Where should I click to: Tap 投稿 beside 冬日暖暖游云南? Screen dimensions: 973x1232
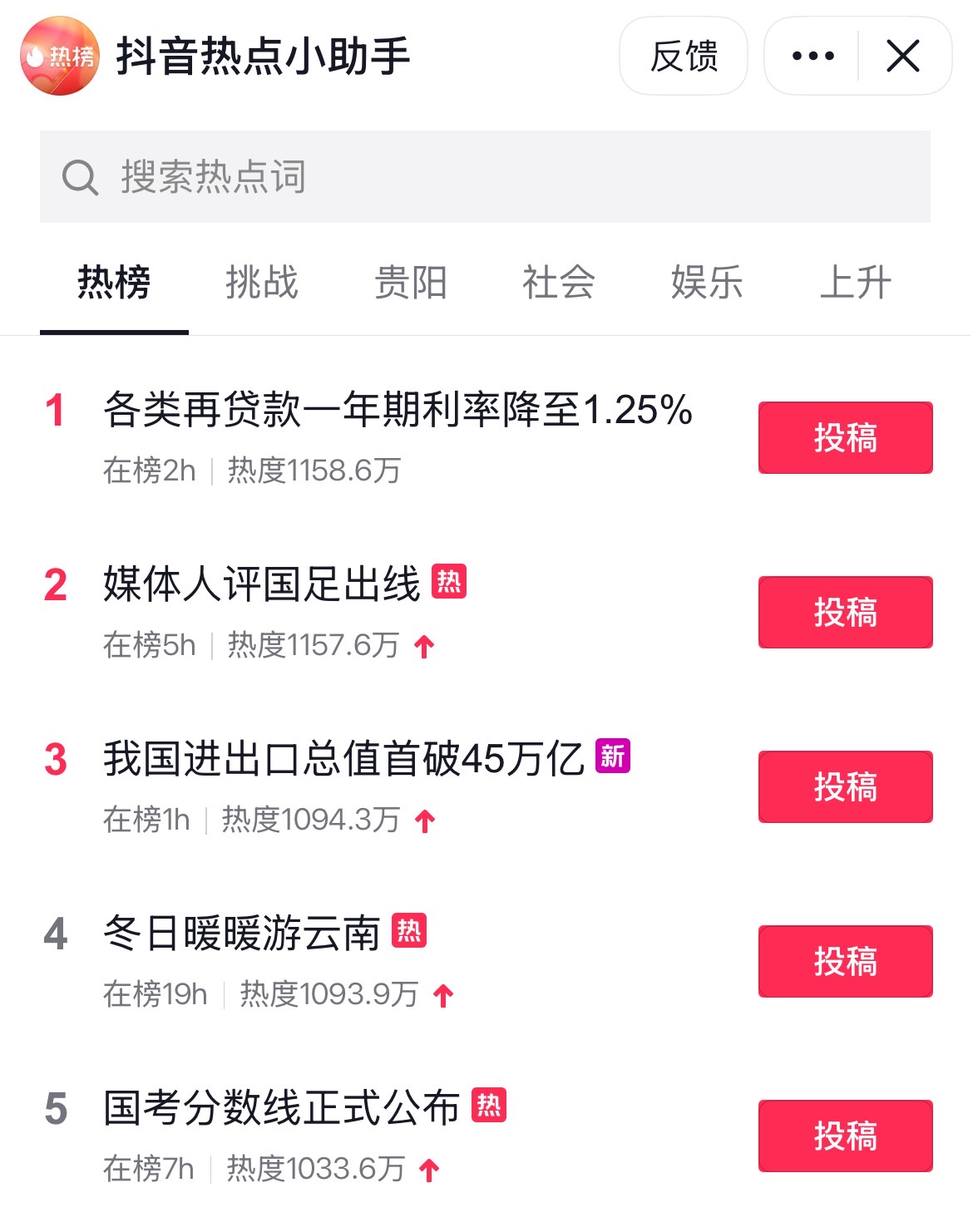pos(845,962)
